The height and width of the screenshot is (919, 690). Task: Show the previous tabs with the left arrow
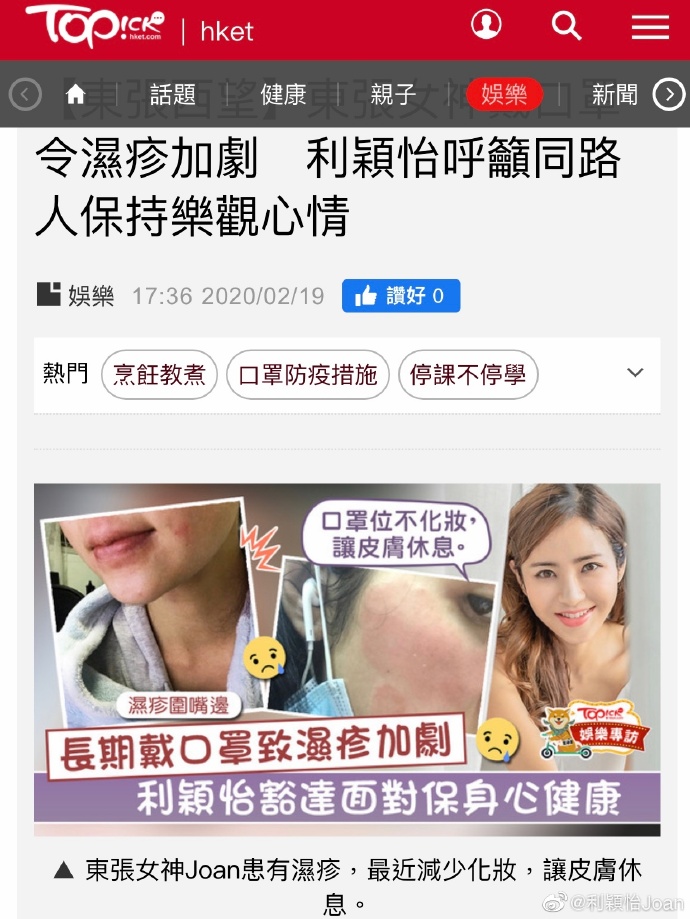pyautogui.click(x=24, y=95)
